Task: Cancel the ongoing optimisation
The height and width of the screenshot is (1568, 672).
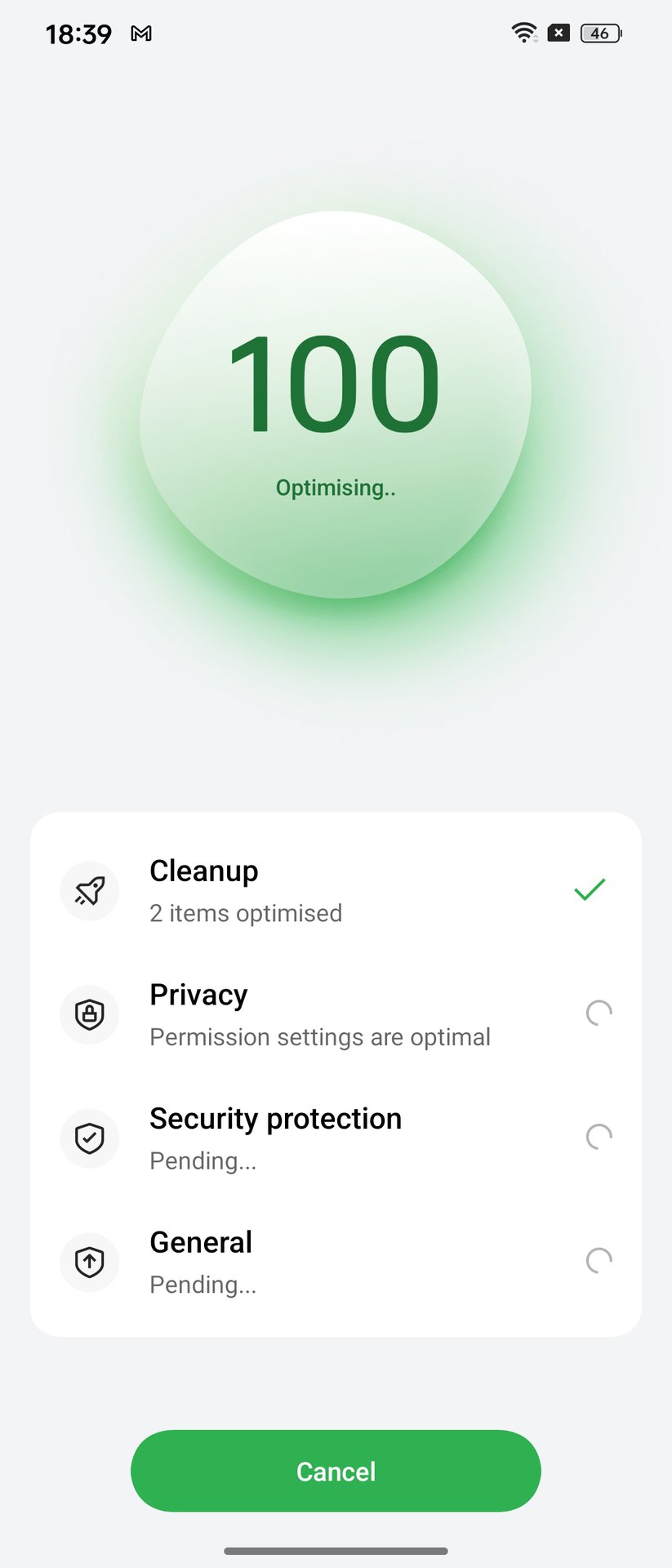Action: pos(336,1471)
